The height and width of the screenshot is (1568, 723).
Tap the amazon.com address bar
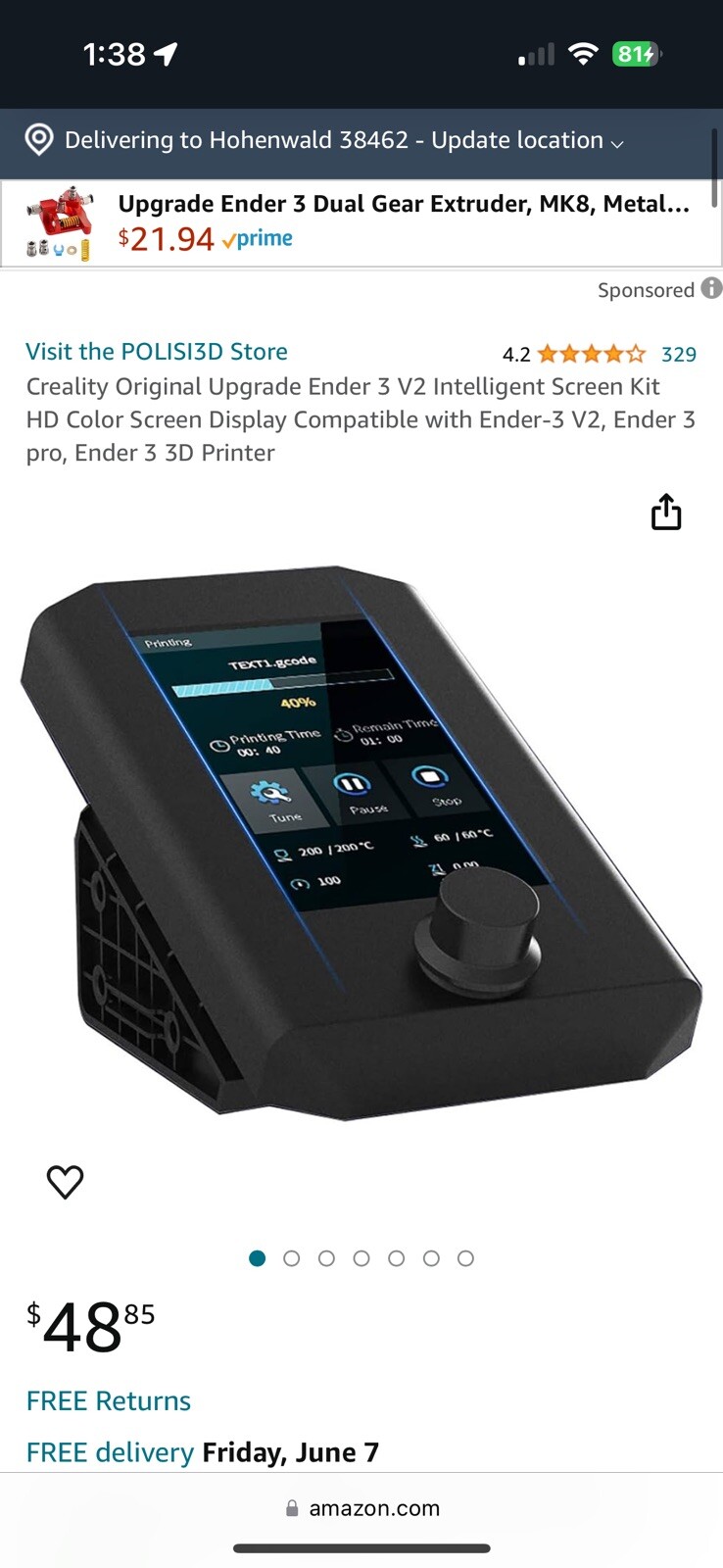[x=361, y=1508]
